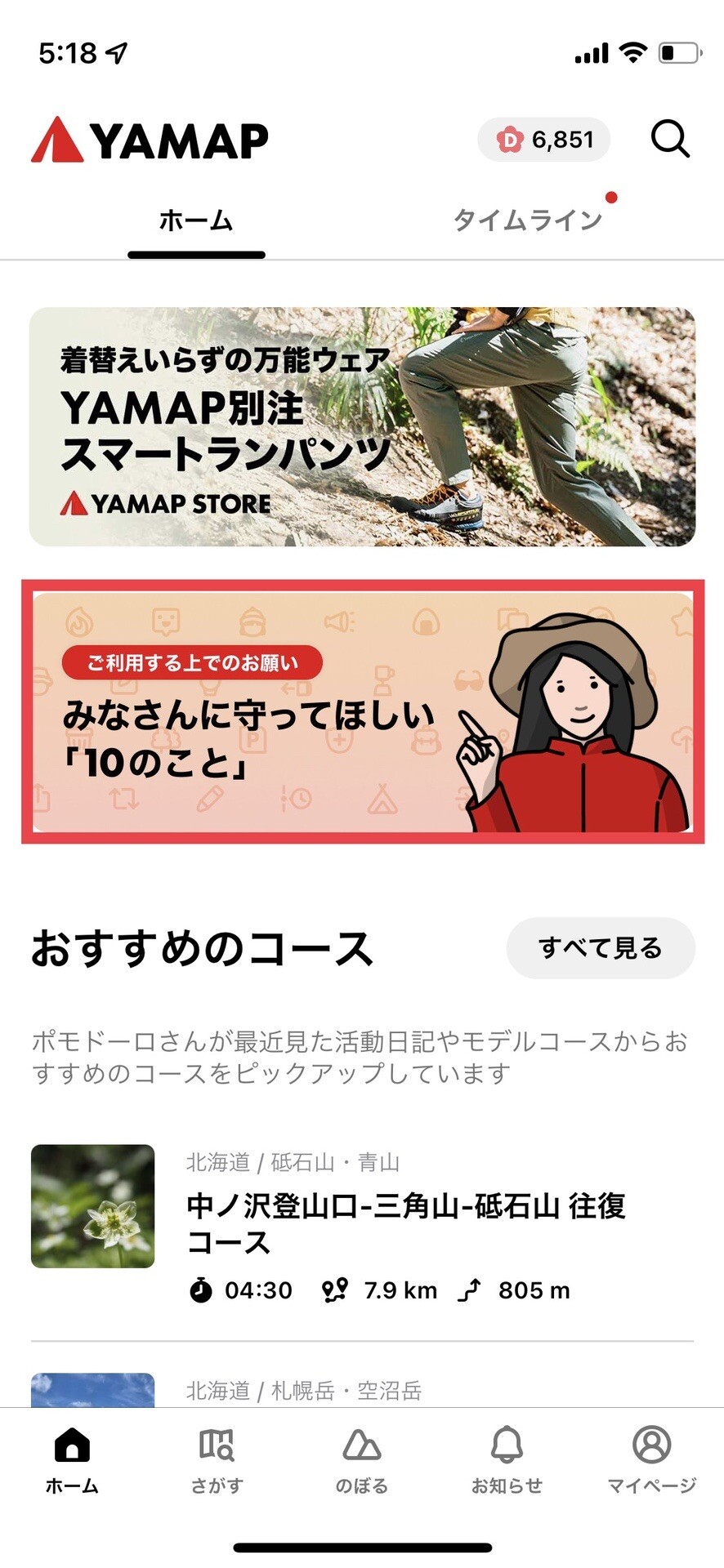
Task: Tap the flower thumbnail of the first course
Action: pos(92,1206)
